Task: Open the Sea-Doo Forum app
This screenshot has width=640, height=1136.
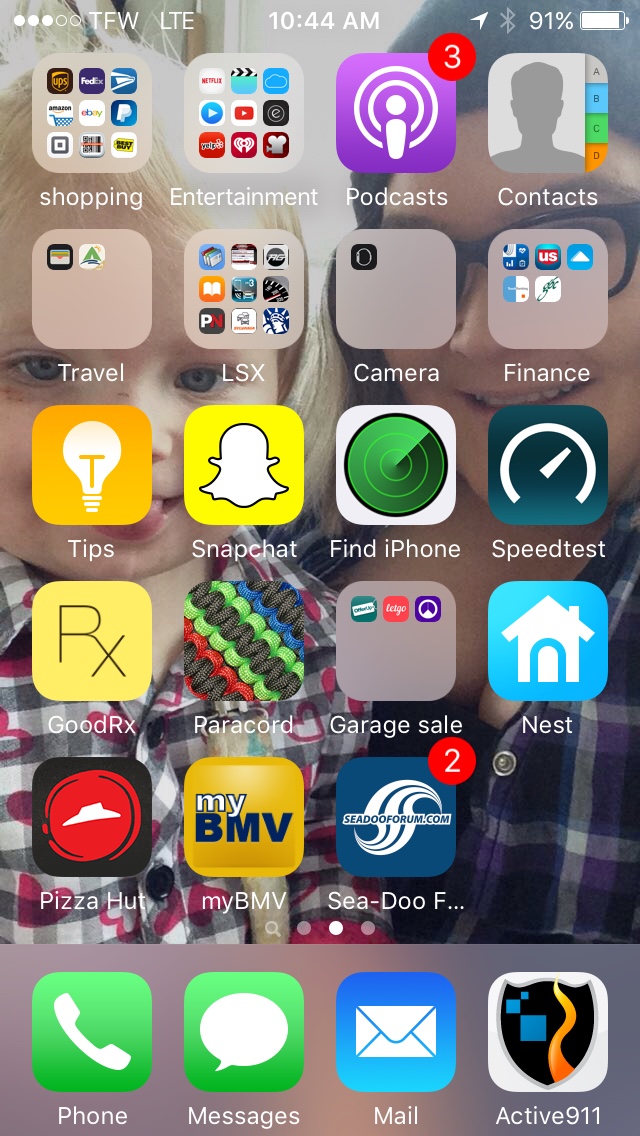Action: [396, 817]
